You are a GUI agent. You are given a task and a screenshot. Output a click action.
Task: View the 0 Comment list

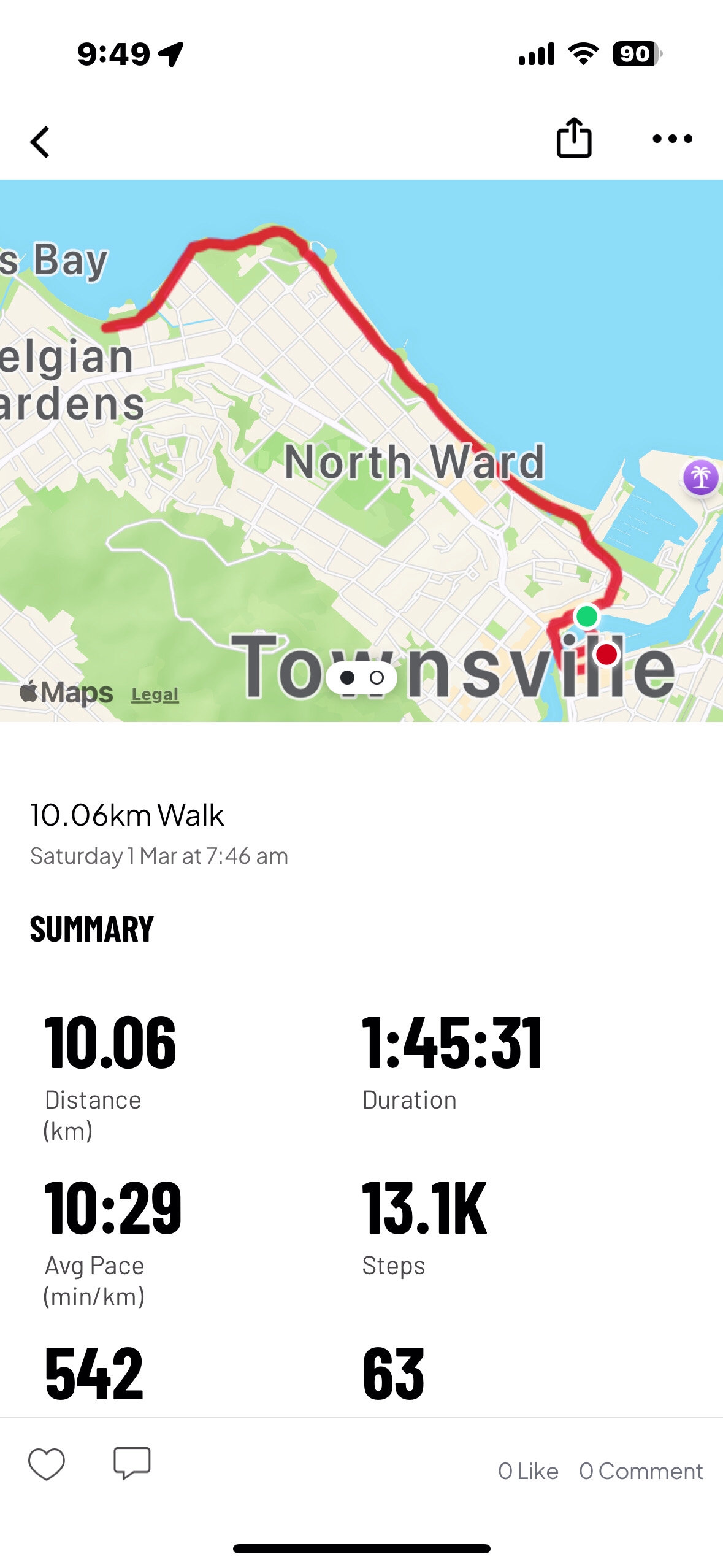click(641, 1471)
